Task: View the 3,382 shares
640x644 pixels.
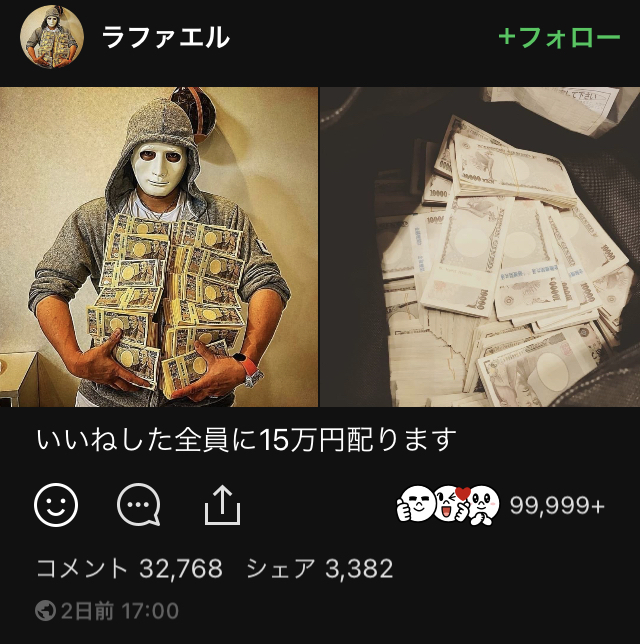Action: pos(320,569)
